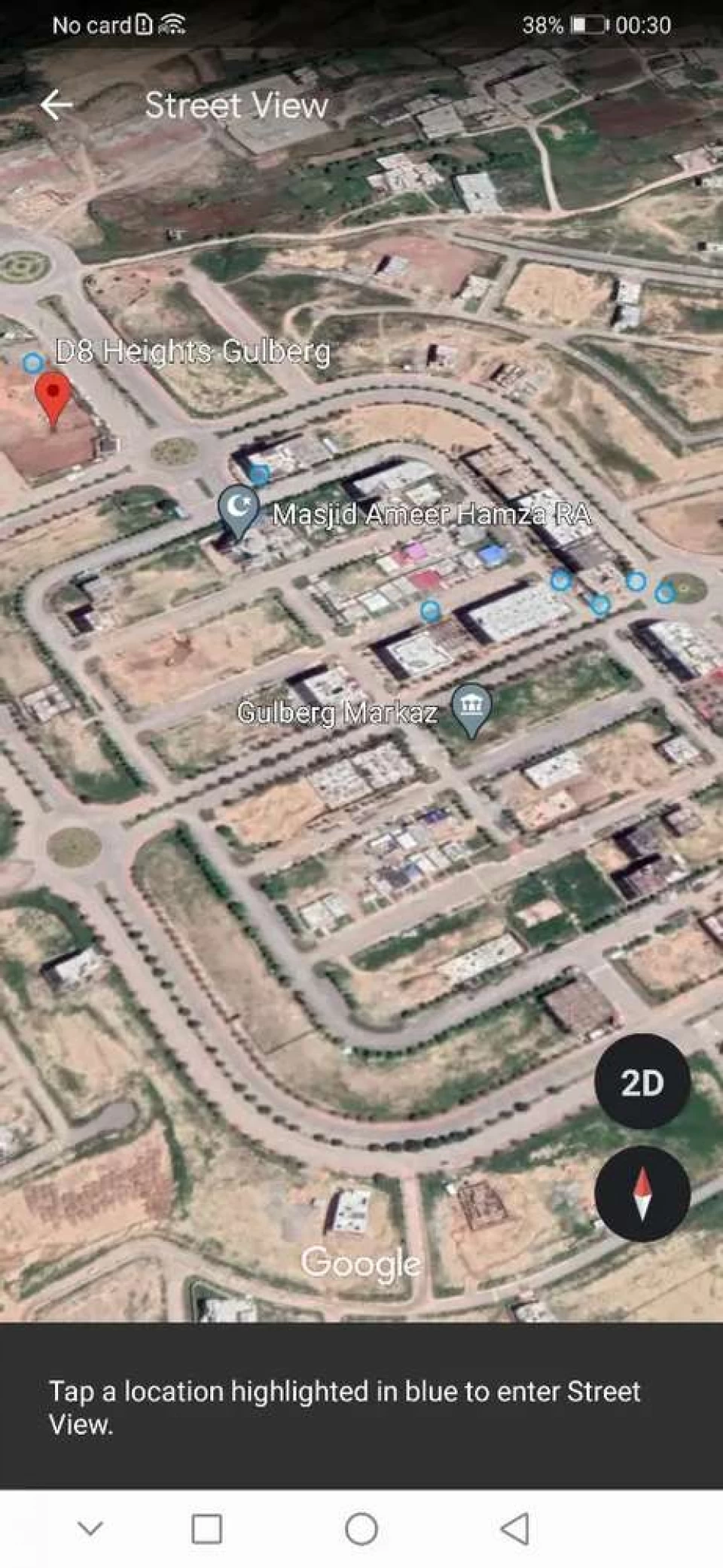723x1568 pixels.
Task: Open system home screen
Action: tap(361, 1529)
